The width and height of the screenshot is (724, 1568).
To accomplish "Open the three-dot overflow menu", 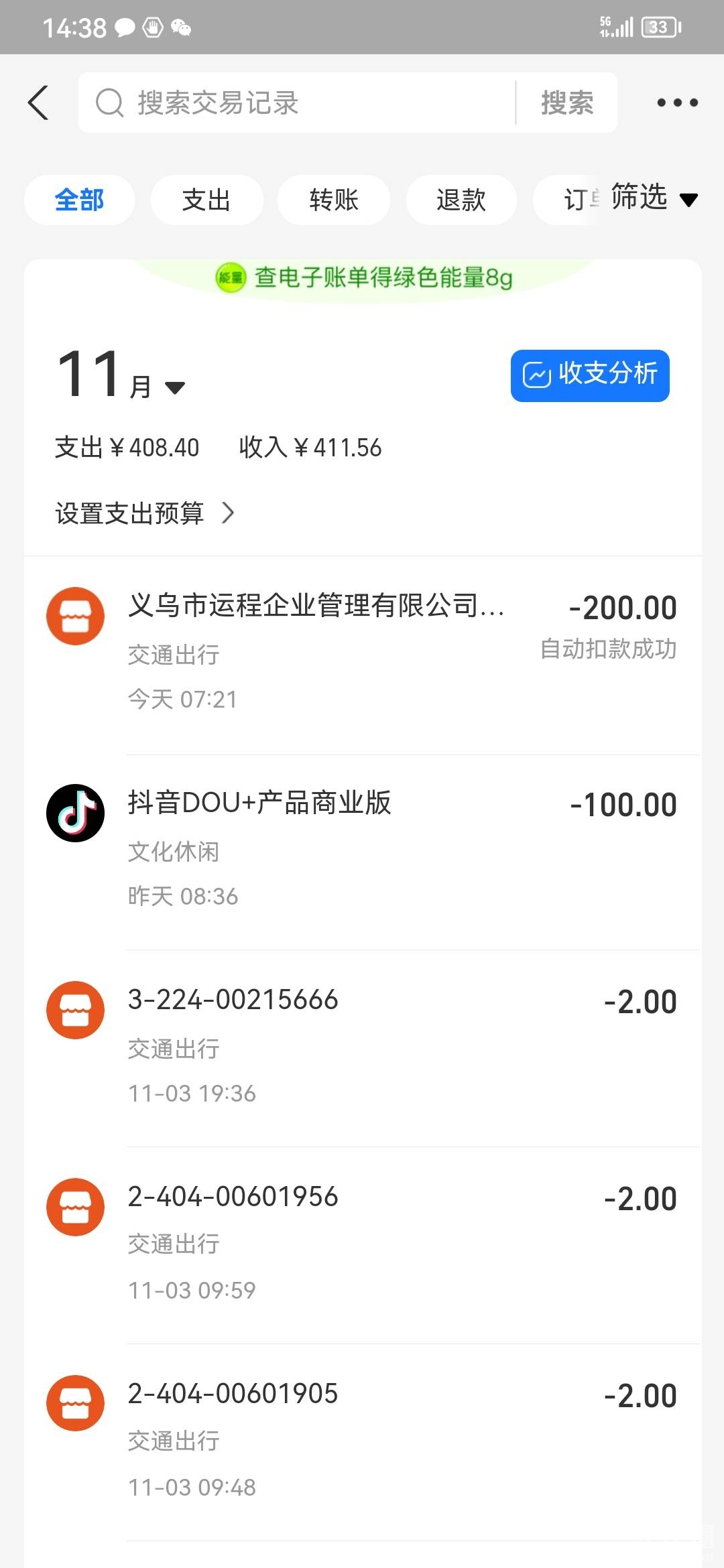I will tap(677, 103).
